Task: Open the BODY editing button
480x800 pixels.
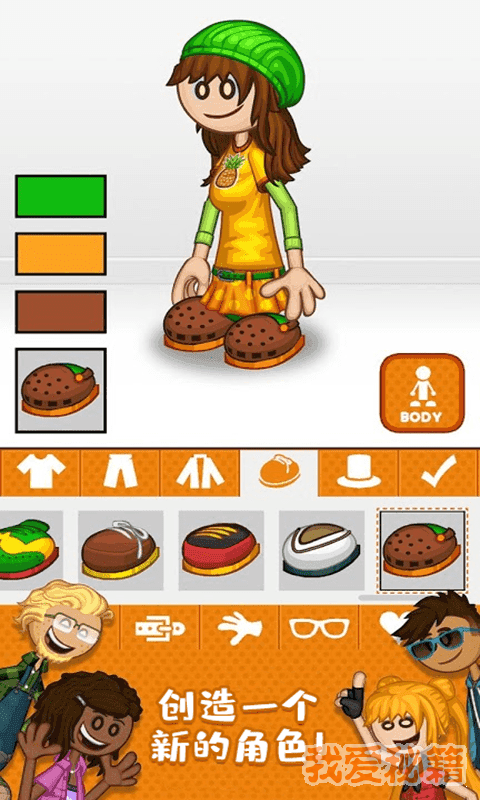Action: point(422,393)
